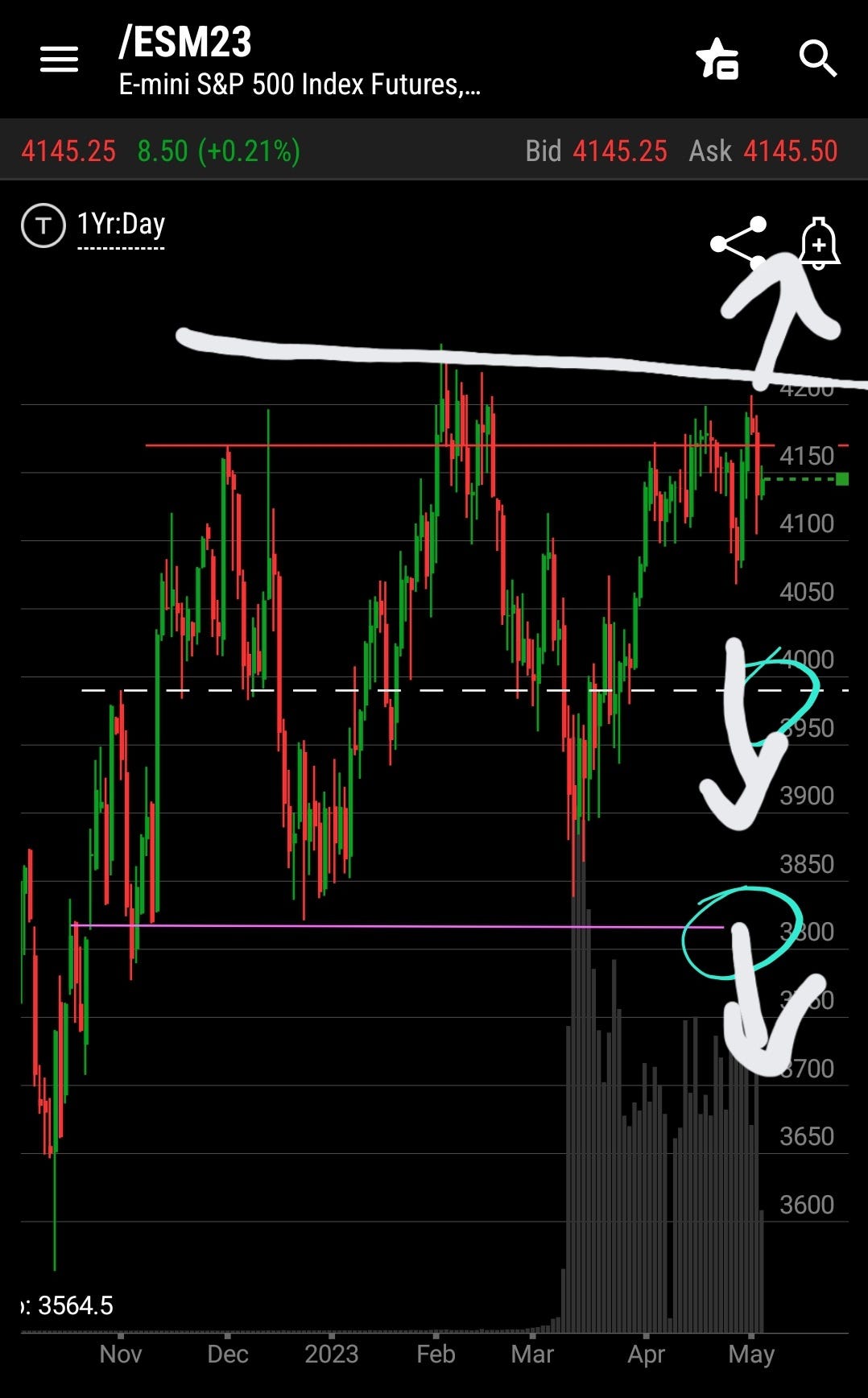868x1398 pixels.
Task: Add a price alert with the bell
Action: click(819, 242)
